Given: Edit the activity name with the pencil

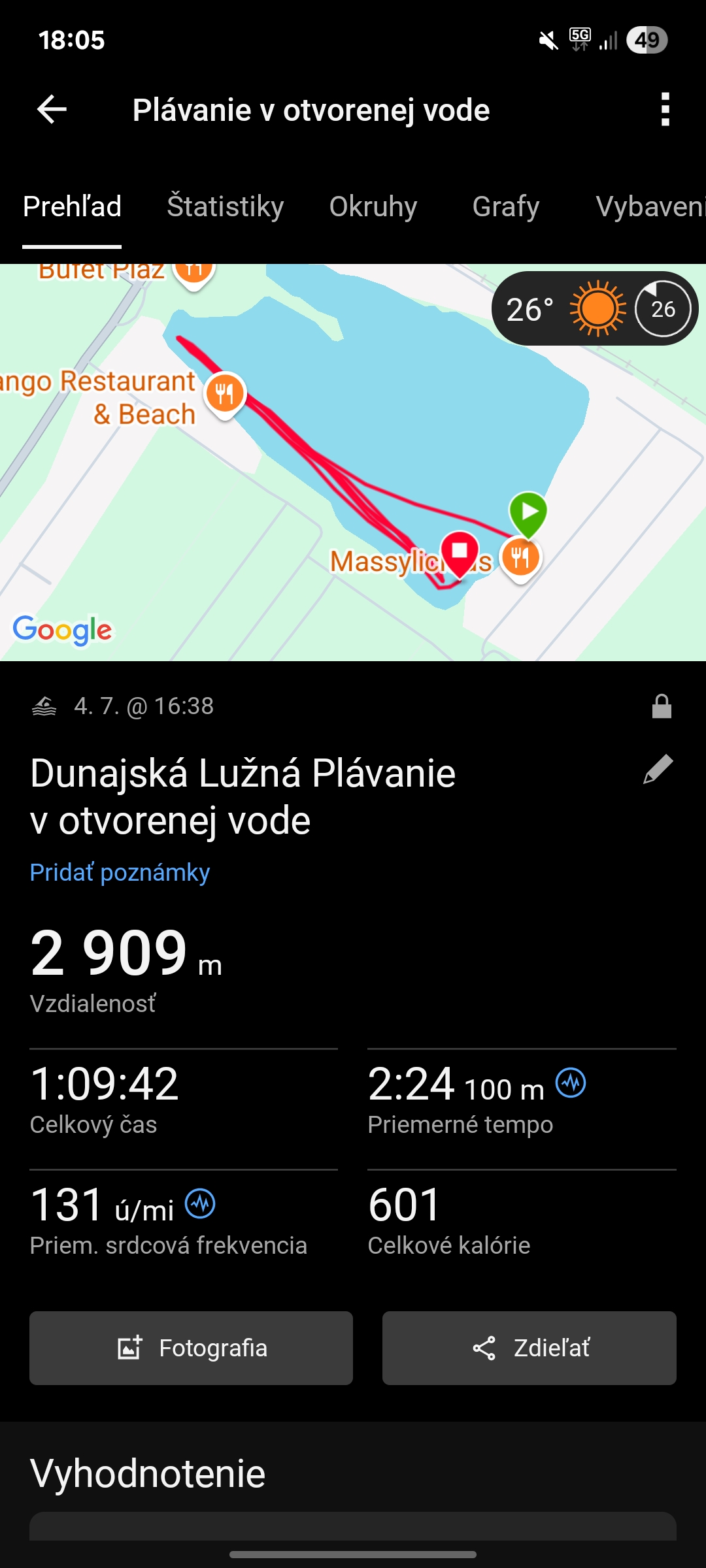Looking at the screenshot, I should click(x=658, y=769).
